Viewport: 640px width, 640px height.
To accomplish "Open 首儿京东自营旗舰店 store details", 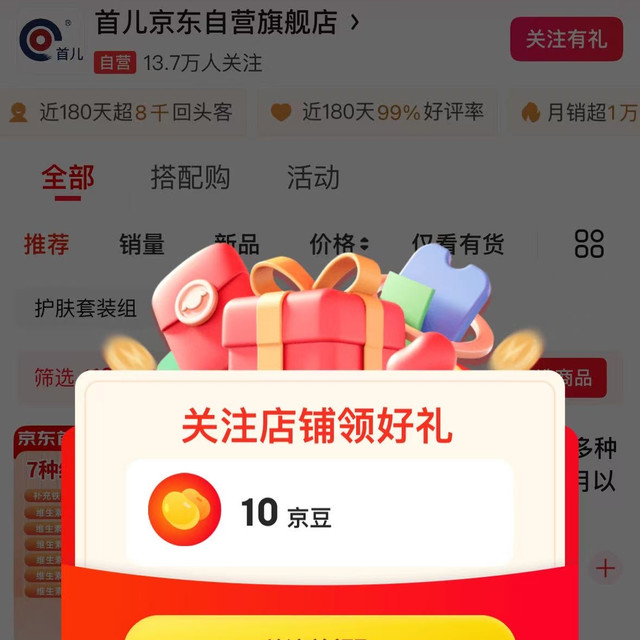I will click(227, 23).
